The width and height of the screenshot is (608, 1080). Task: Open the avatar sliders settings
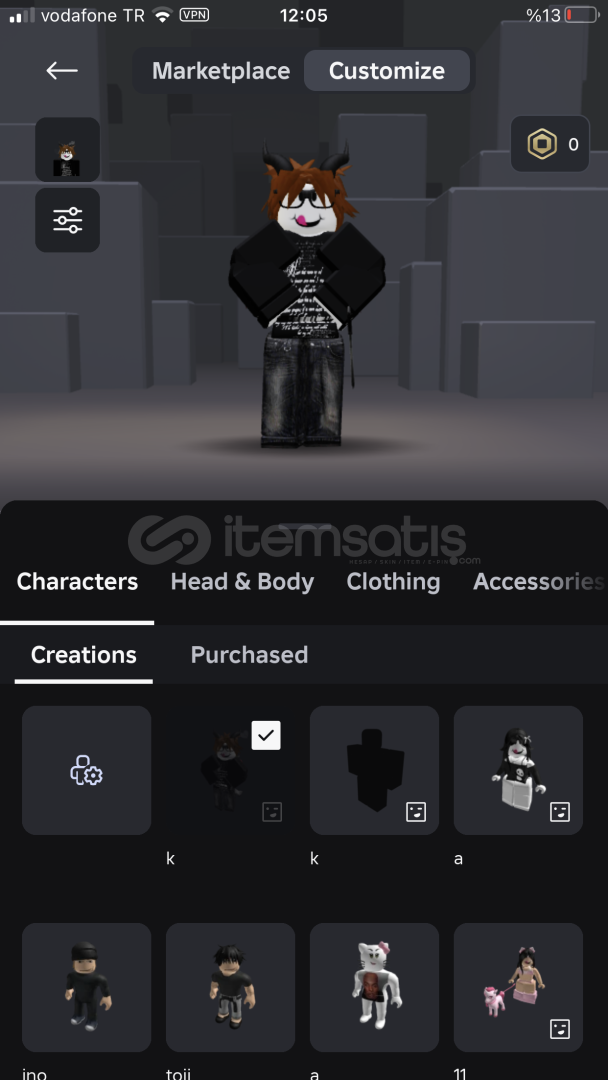[67, 220]
